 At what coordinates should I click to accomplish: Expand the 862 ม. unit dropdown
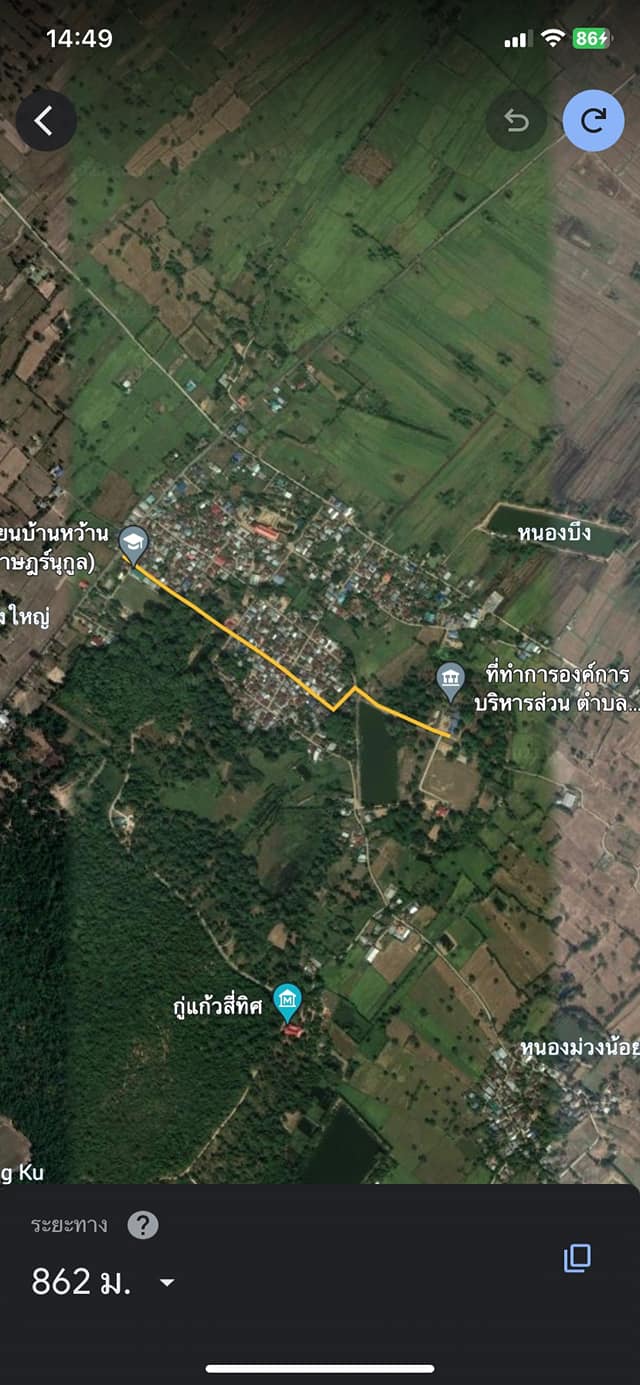167,1283
